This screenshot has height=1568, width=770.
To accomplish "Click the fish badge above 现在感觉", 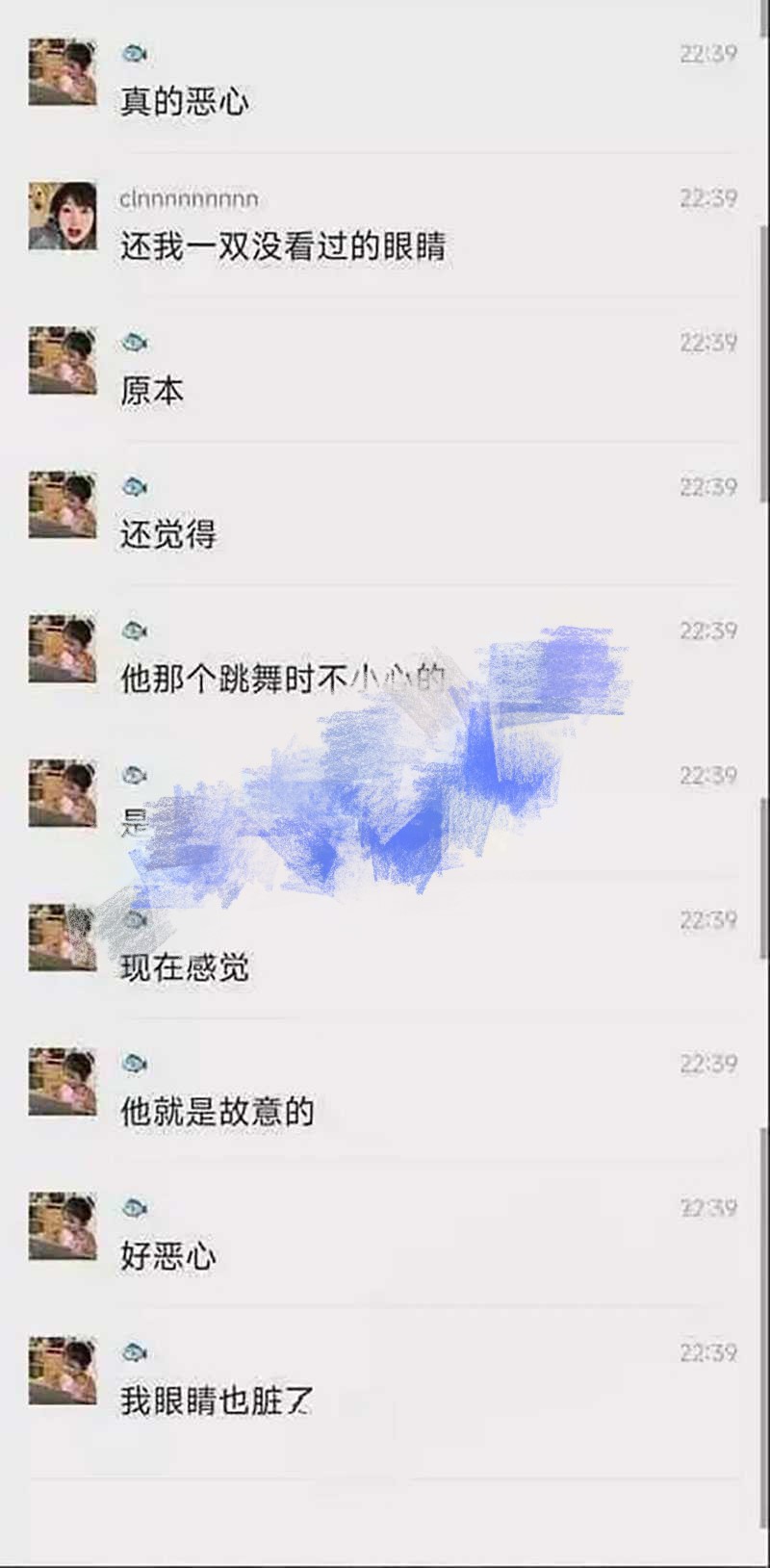I will 134,919.
